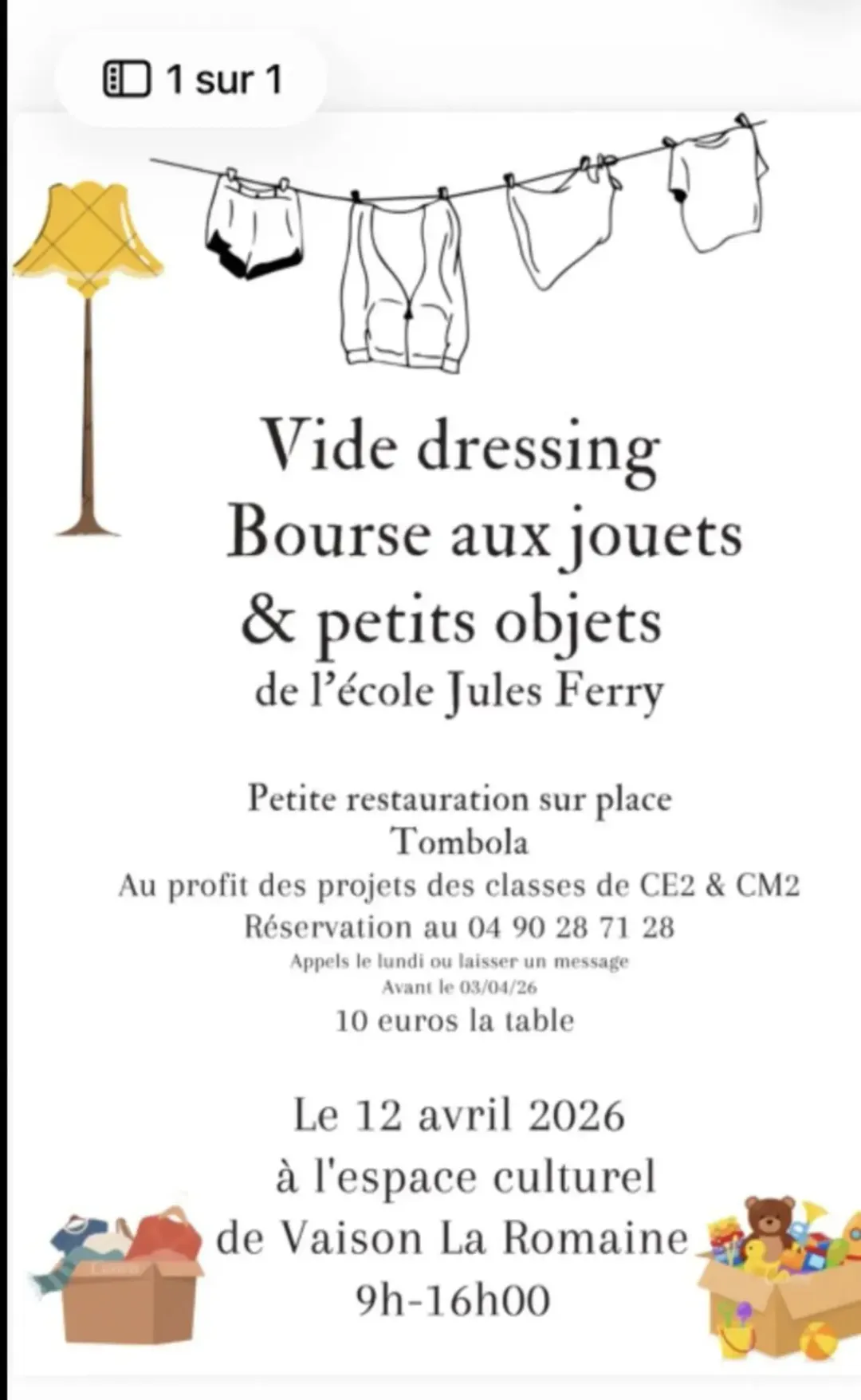
Task: Tap the "1 sur 1" page indicator
Action: tap(192, 79)
